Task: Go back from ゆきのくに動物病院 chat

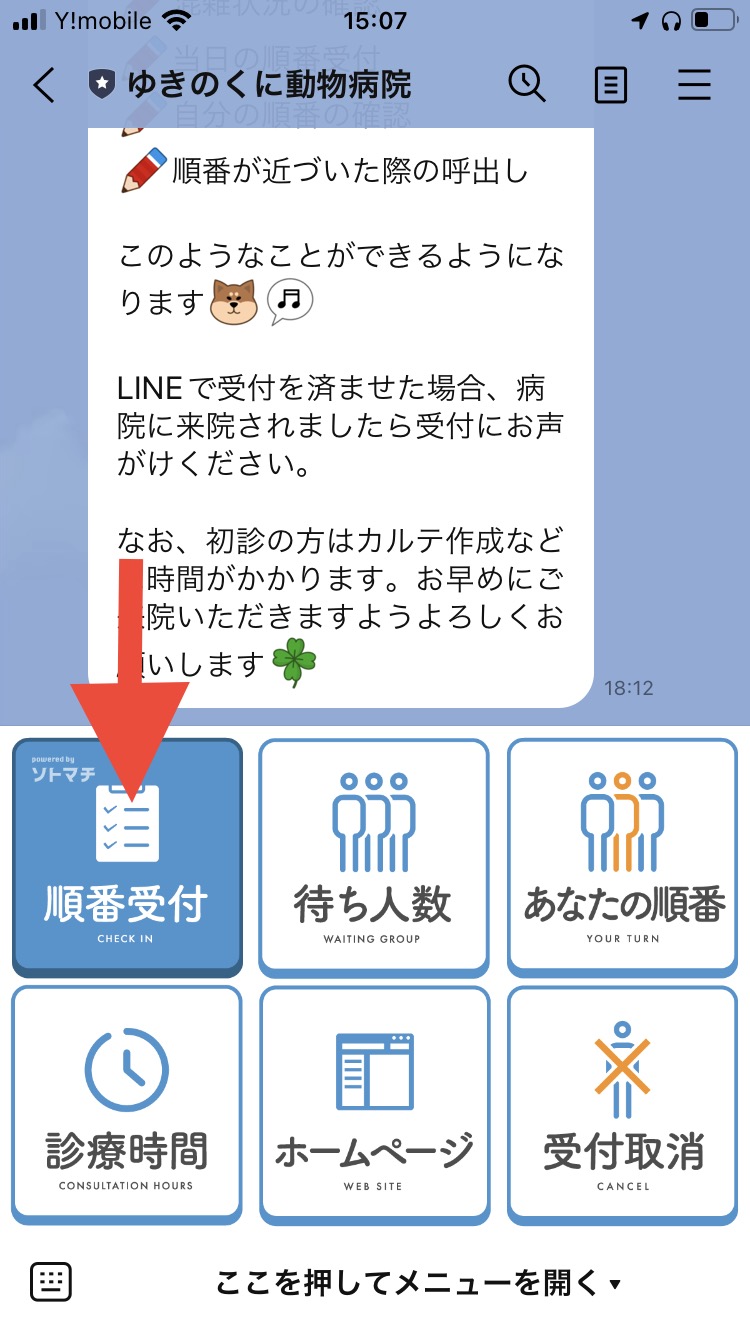Action: click(43, 86)
